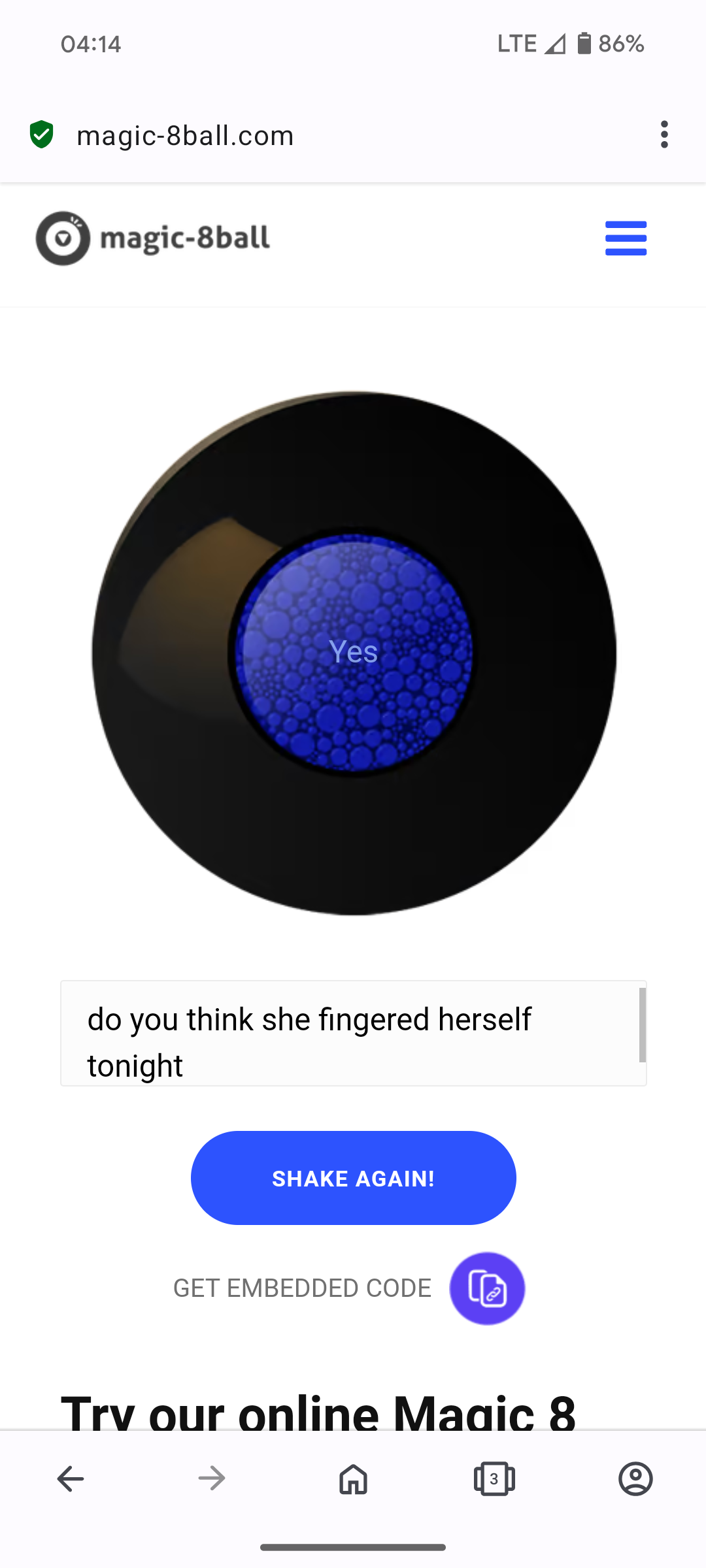
Task: Open the tab switcher with 3 tabs
Action: coord(494,1478)
